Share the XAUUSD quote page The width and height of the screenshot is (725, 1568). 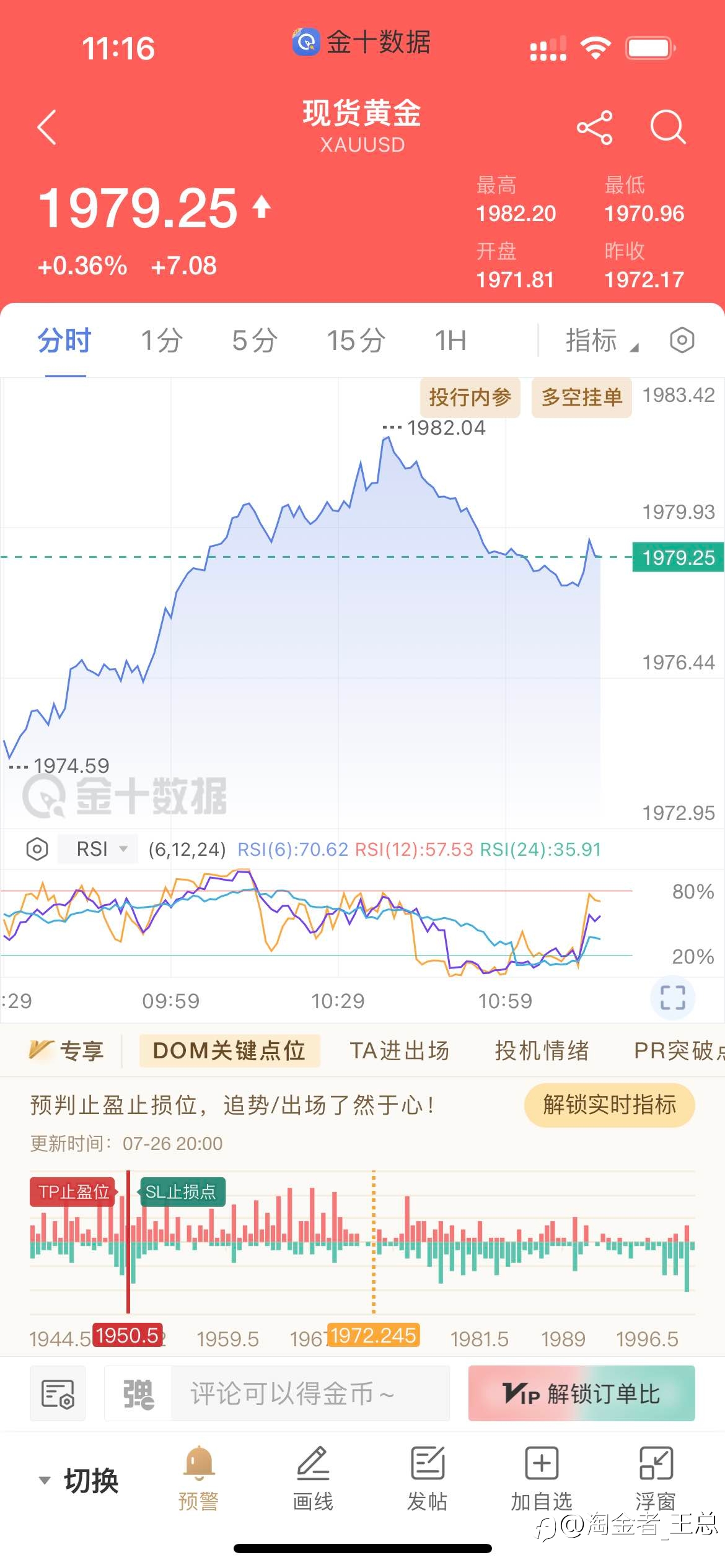tap(594, 128)
